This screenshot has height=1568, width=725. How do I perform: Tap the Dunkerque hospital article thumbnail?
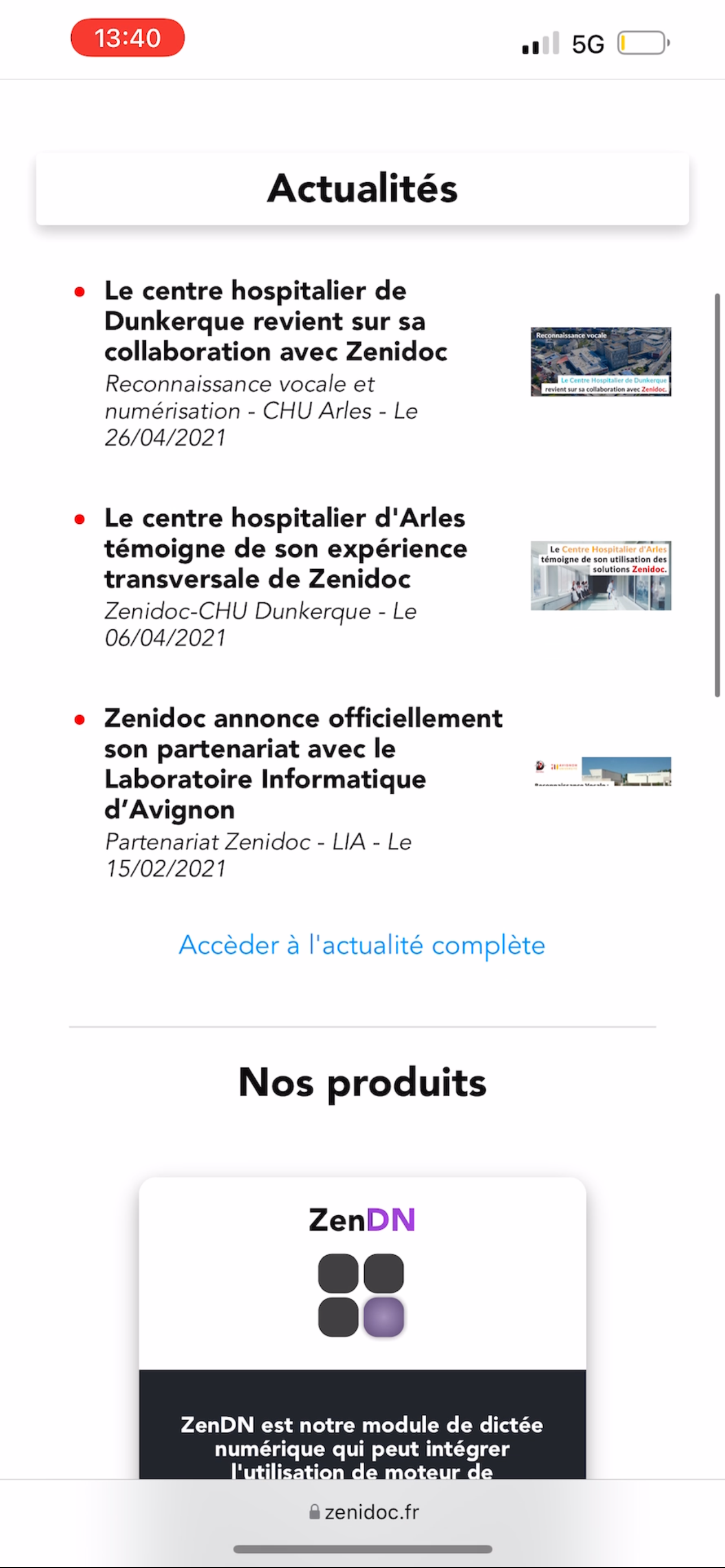600,362
